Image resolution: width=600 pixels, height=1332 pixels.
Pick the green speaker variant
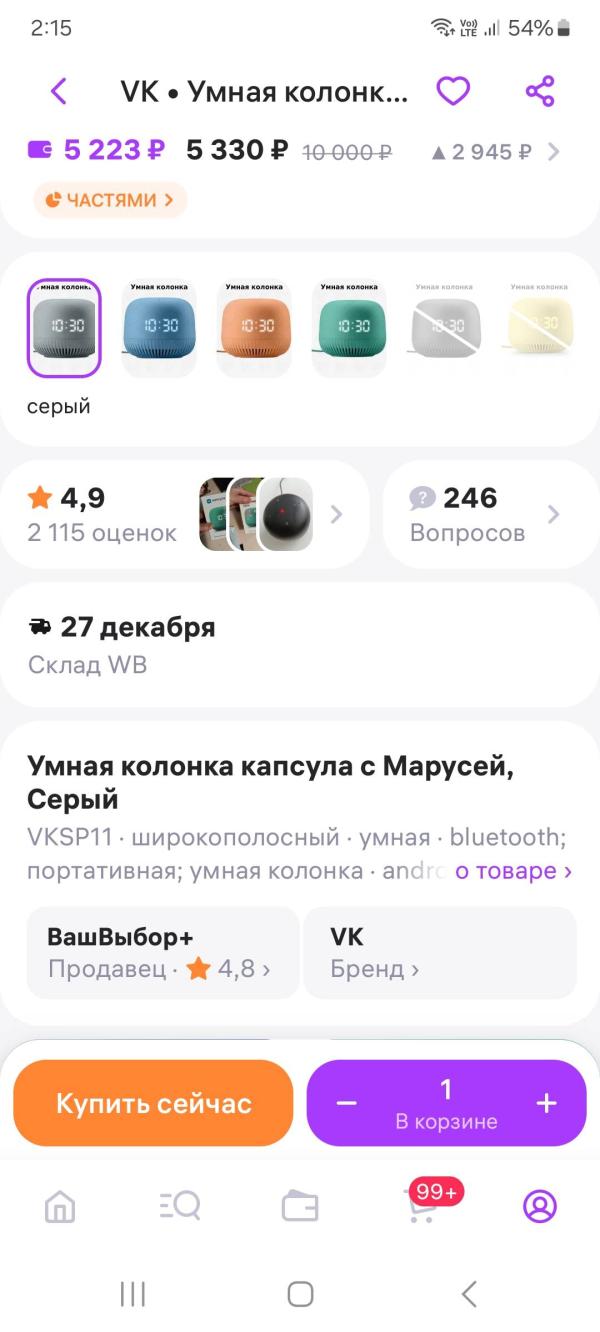[349, 328]
